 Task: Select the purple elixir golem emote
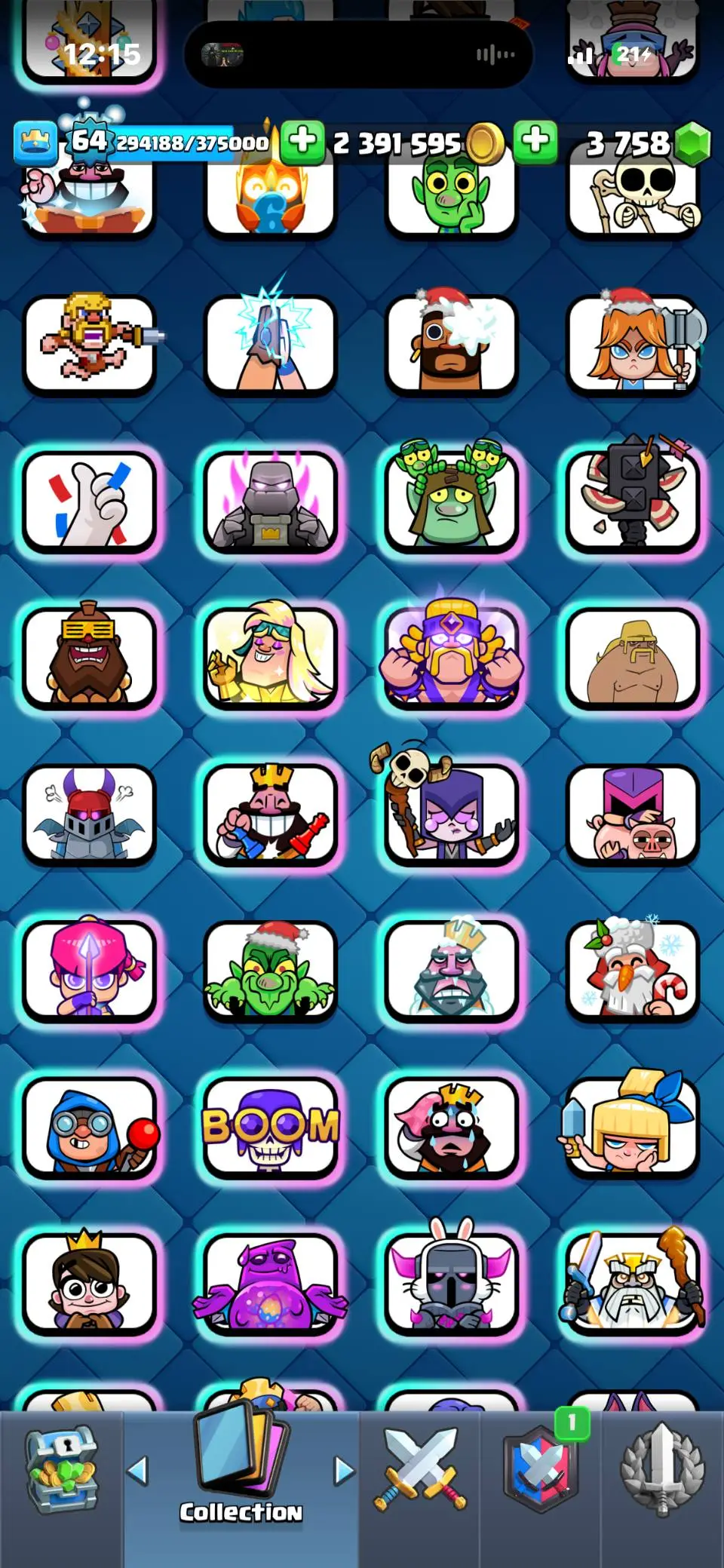[271, 1284]
